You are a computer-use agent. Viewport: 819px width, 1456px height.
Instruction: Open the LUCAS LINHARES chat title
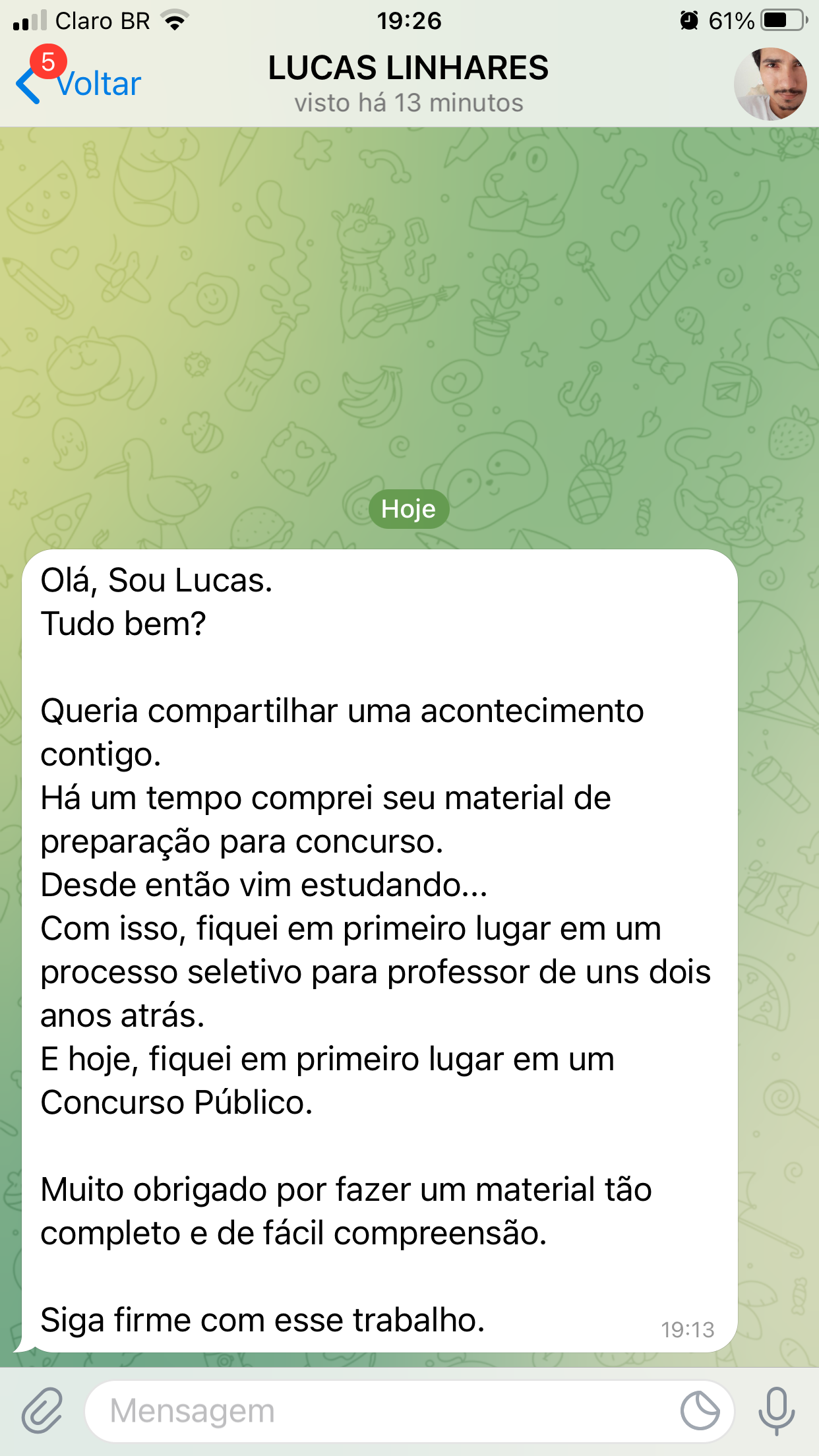click(x=408, y=69)
